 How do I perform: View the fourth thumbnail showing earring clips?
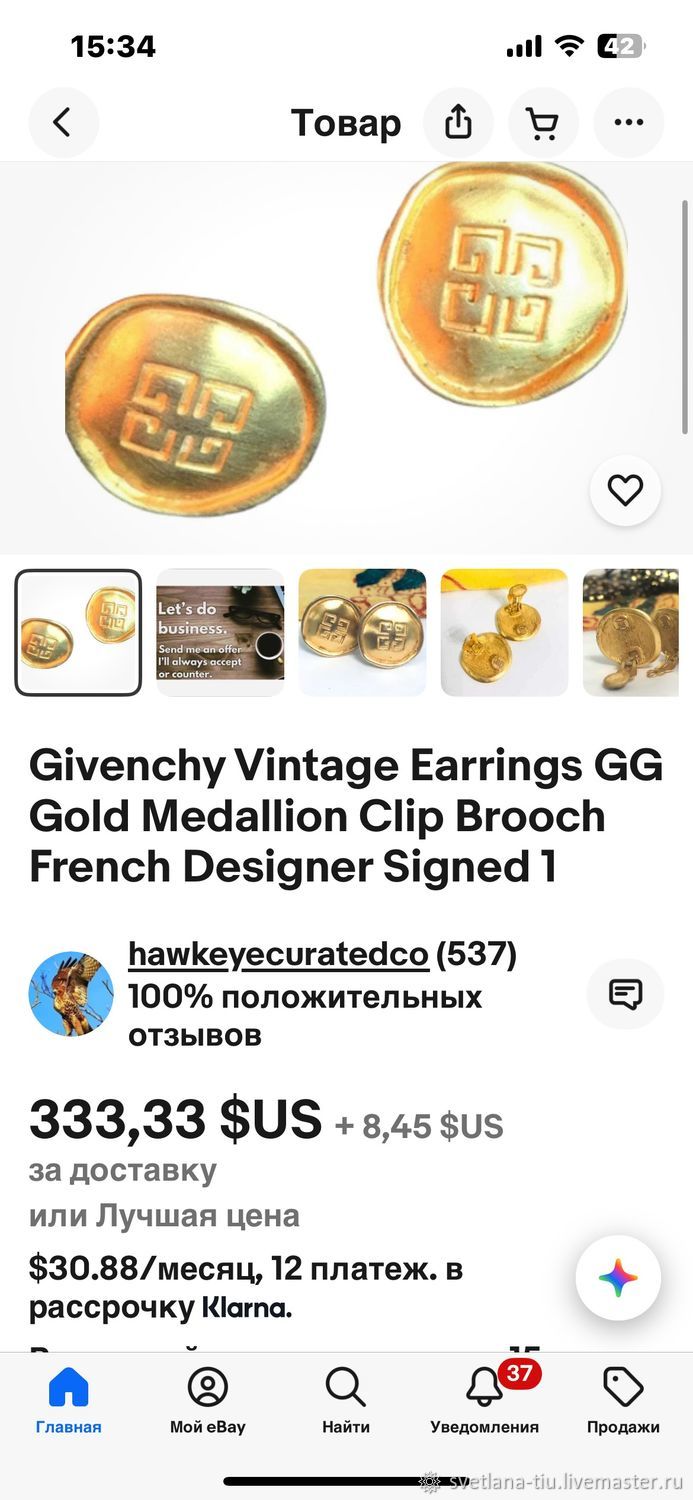tap(504, 632)
